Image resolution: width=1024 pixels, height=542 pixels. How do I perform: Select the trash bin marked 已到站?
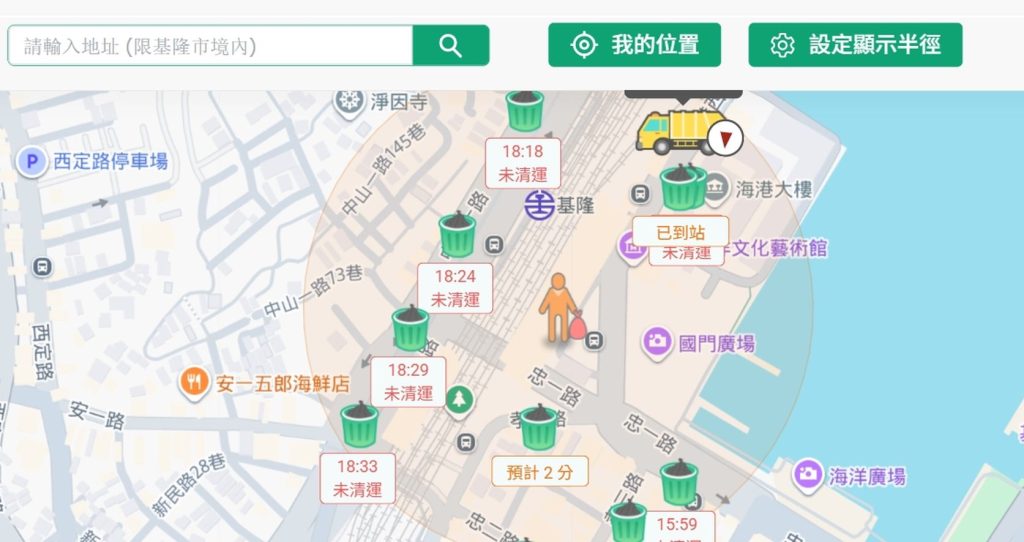click(x=682, y=187)
